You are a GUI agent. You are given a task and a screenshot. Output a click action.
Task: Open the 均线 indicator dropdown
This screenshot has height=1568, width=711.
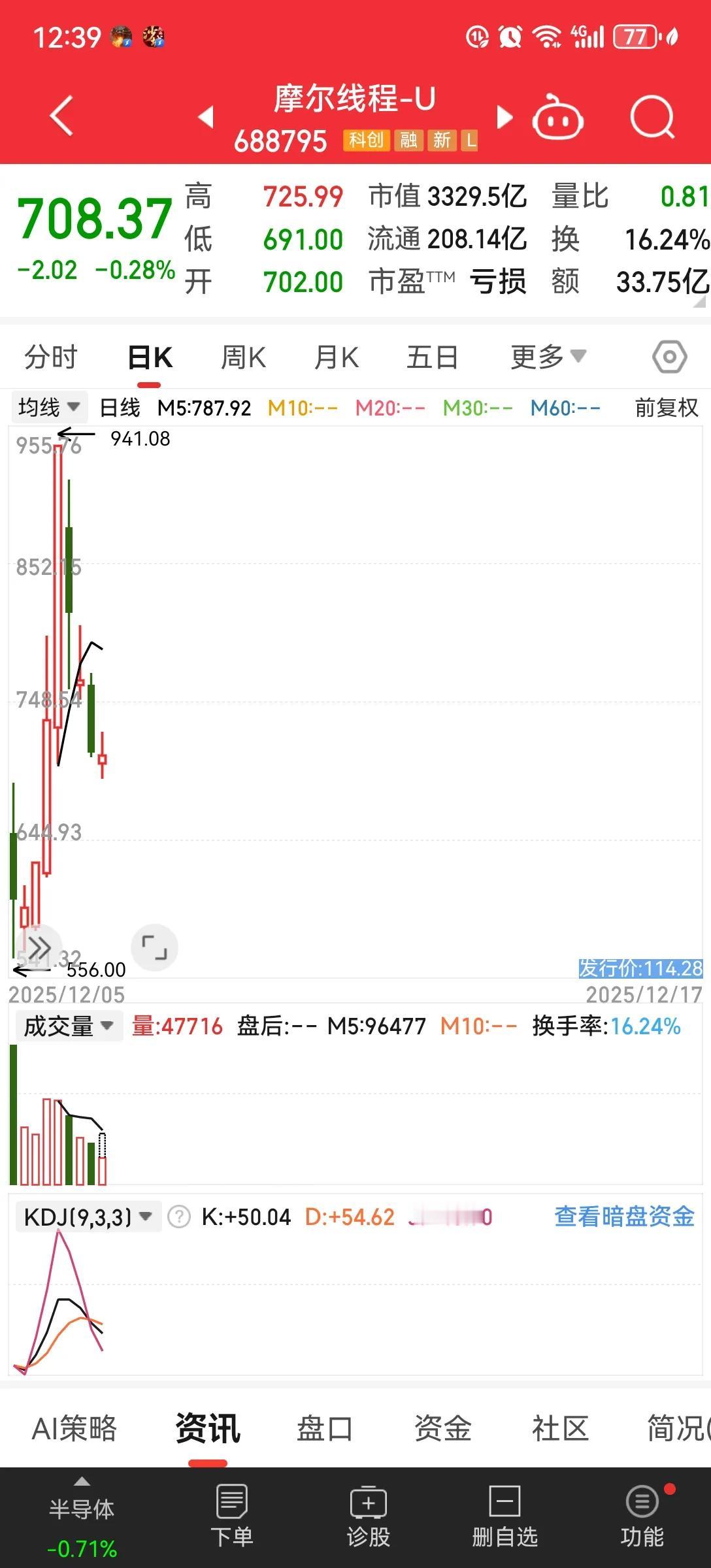[x=49, y=406]
